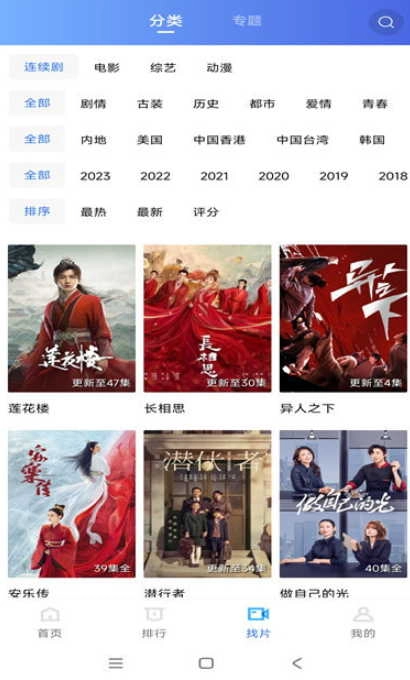Filter region to 韩国
The width and height of the screenshot is (410, 680).
[x=372, y=140]
